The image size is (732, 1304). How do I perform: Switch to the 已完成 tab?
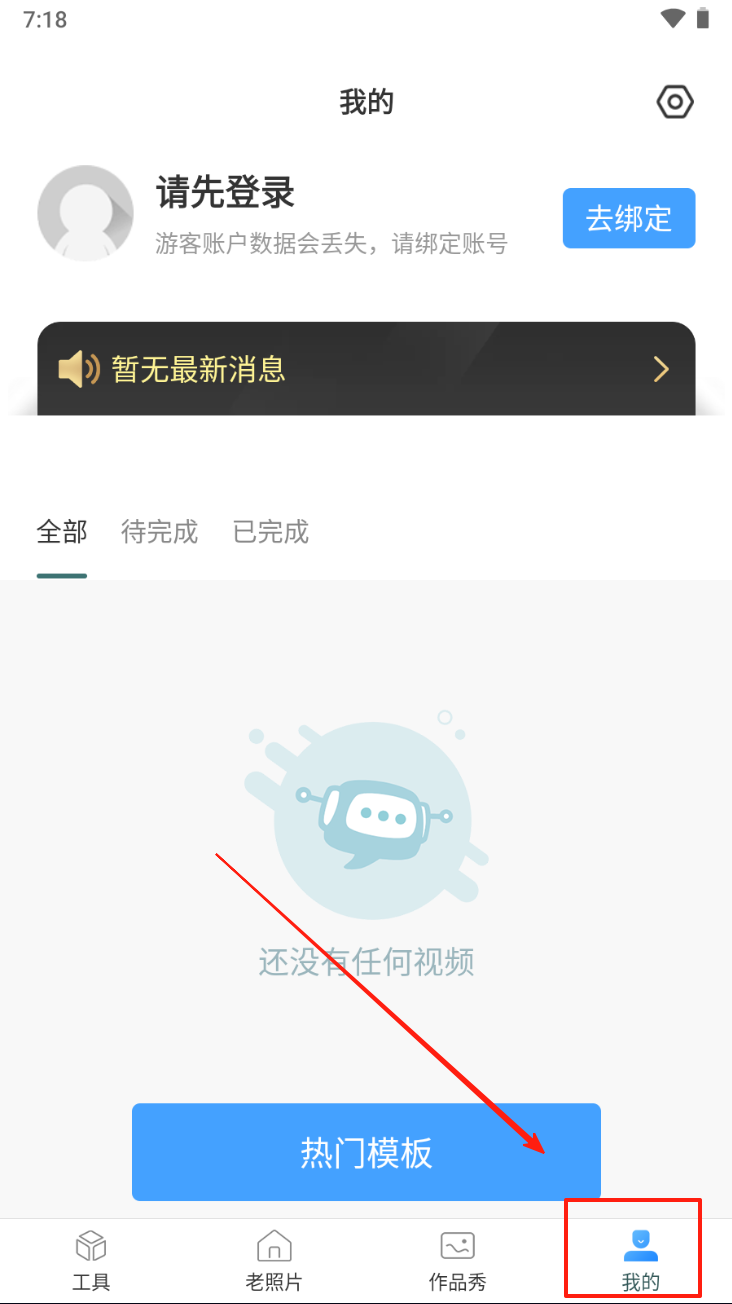point(271,532)
